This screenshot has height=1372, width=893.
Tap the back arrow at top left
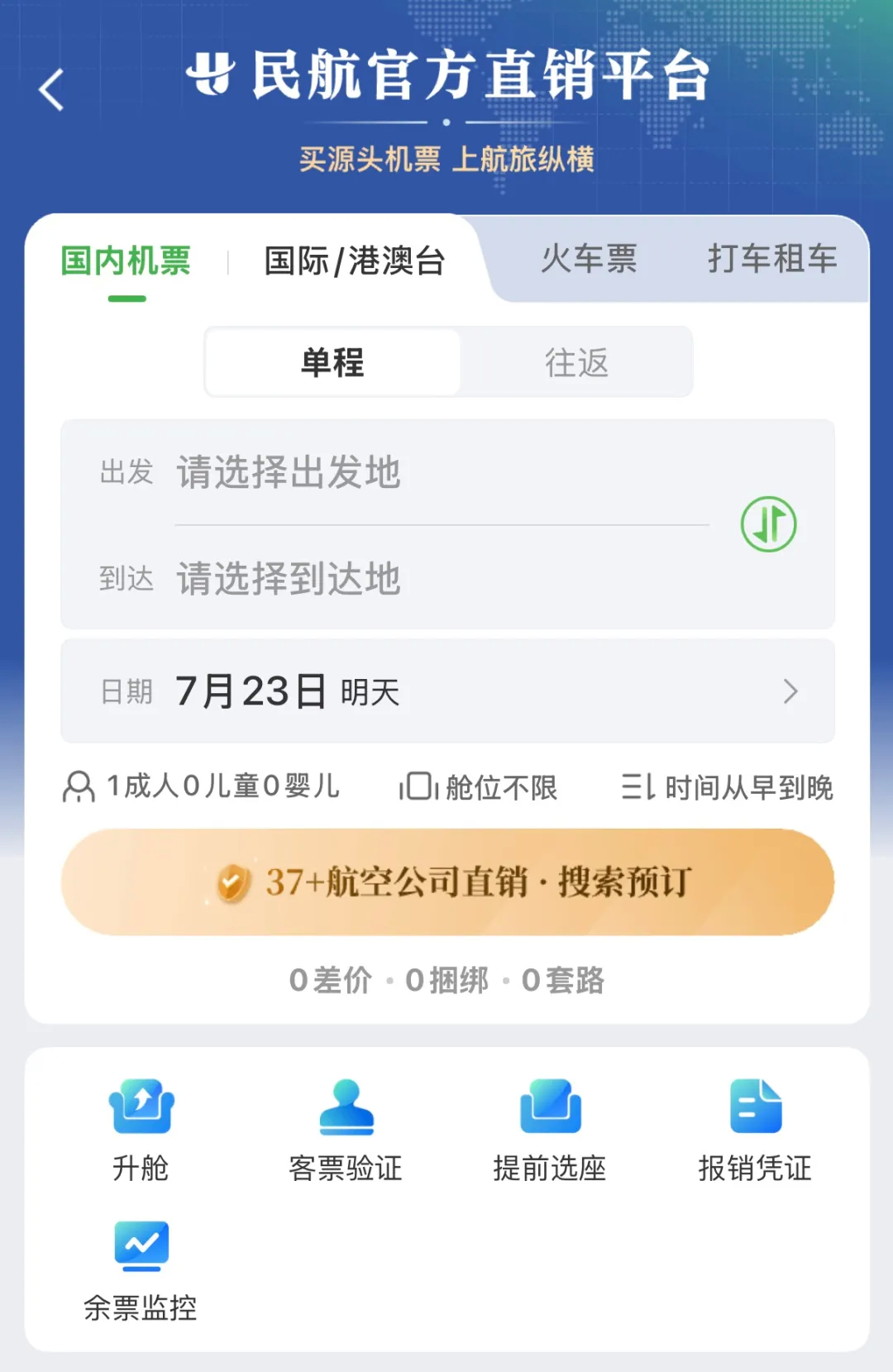click(51, 91)
